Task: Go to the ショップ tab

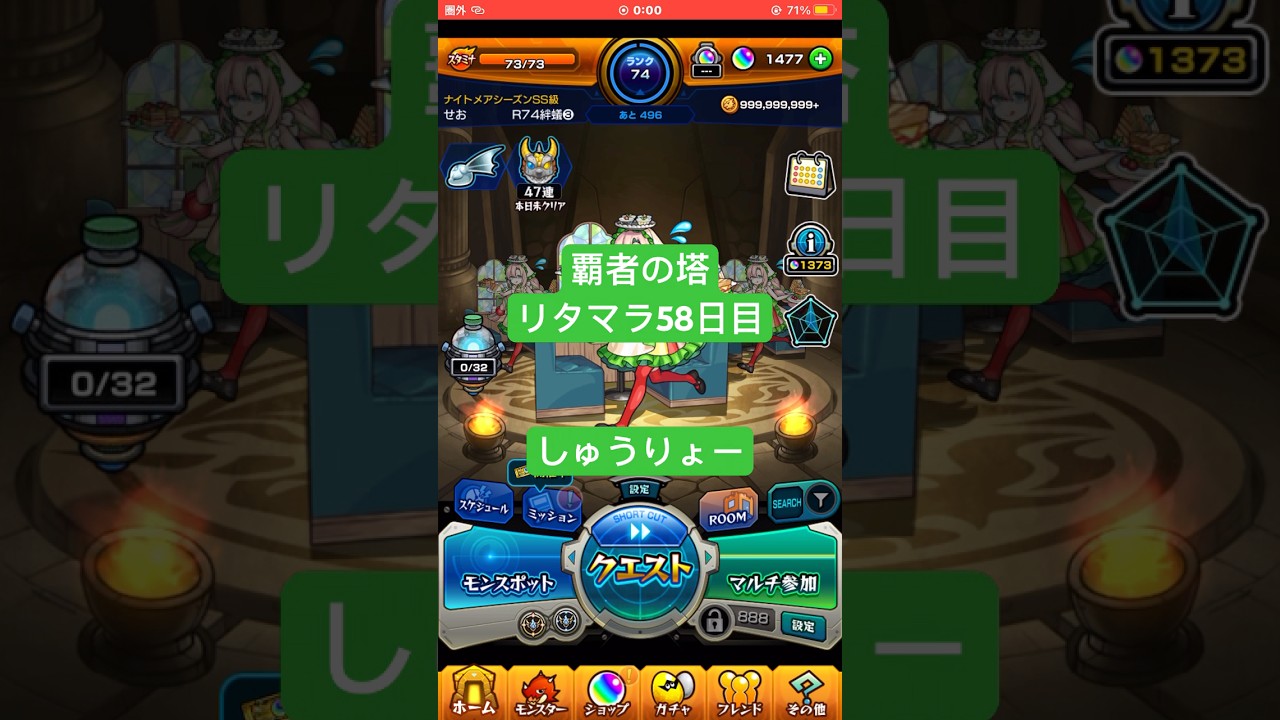Action: click(x=607, y=693)
